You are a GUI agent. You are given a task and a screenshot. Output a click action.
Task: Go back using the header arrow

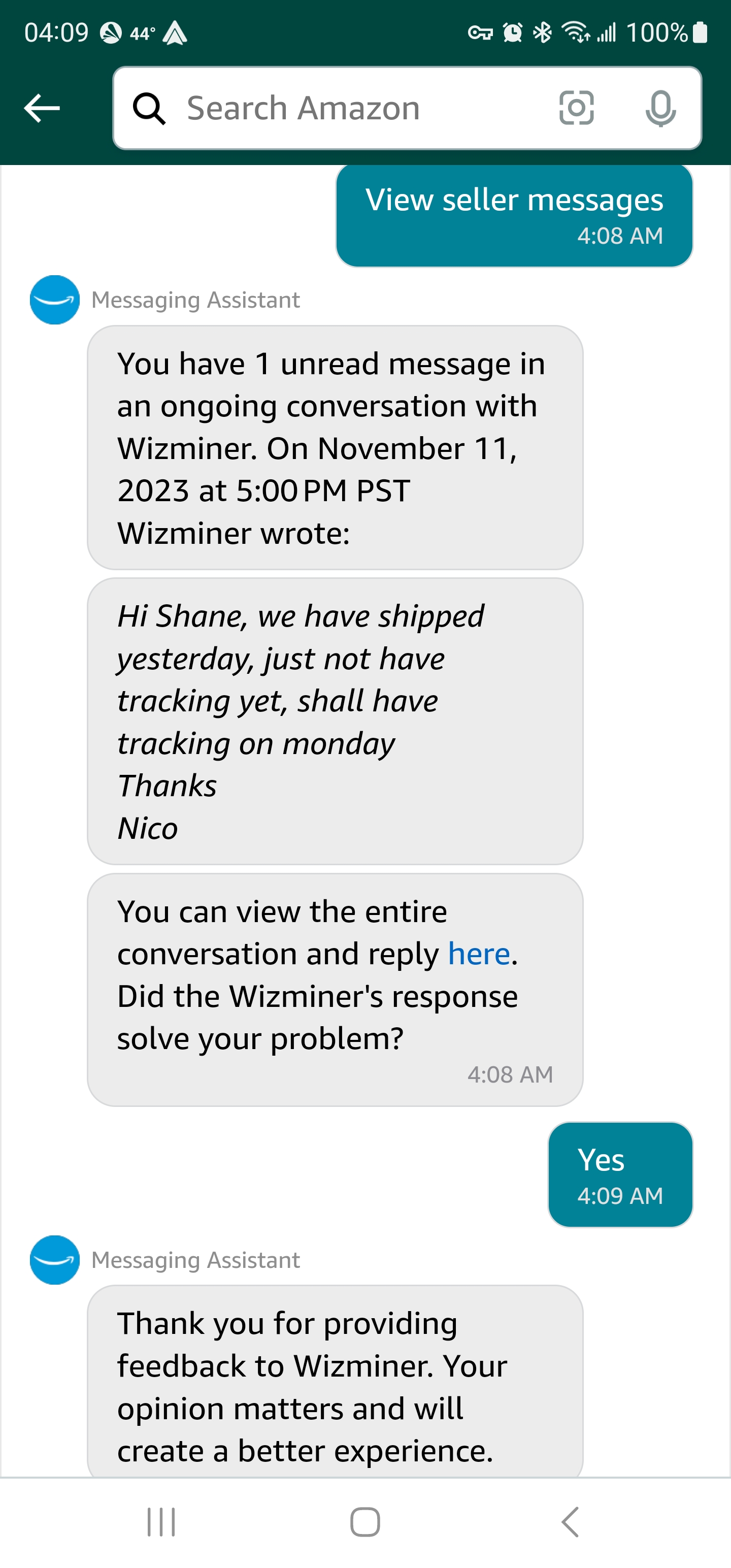(x=42, y=108)
